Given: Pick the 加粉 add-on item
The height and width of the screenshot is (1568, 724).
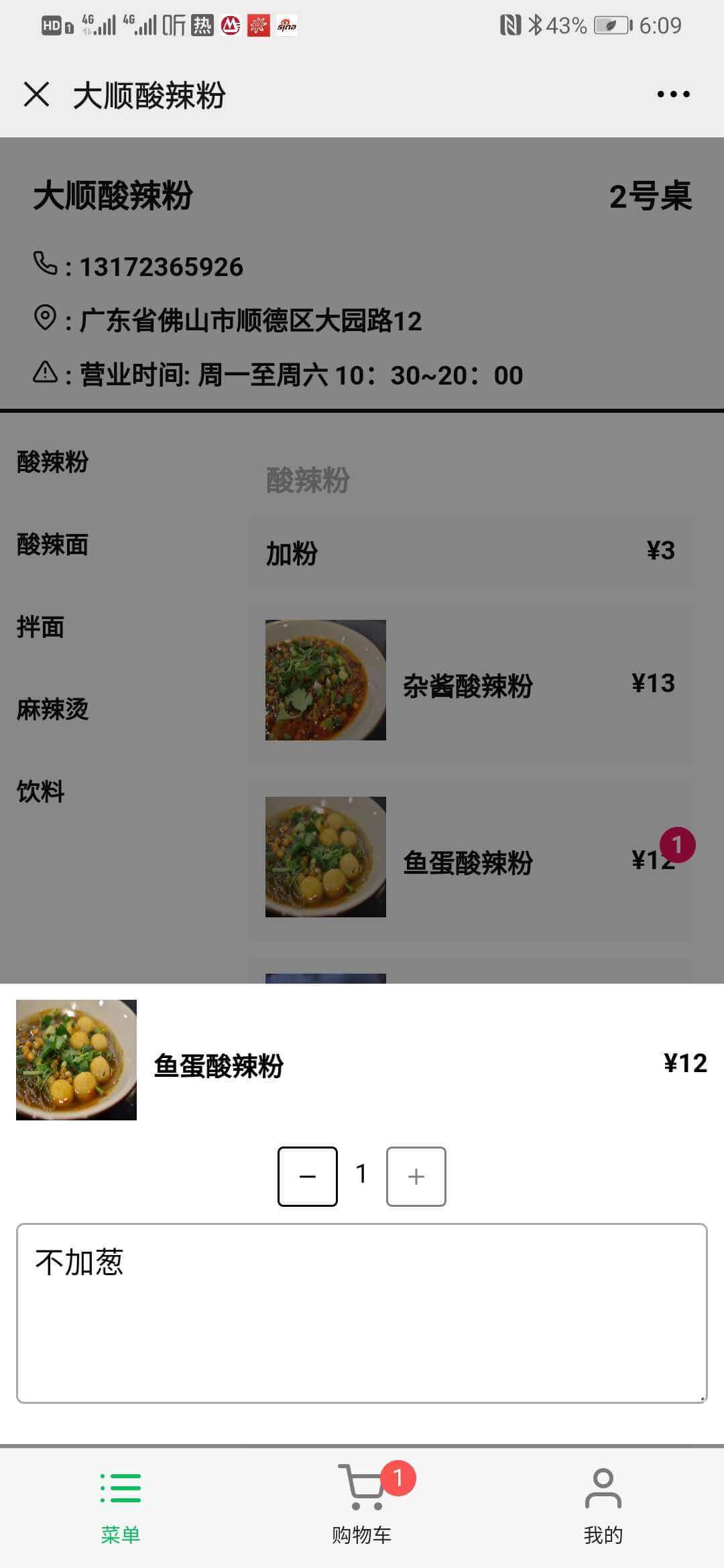Looking at the screenshot, I should [469, 553].
